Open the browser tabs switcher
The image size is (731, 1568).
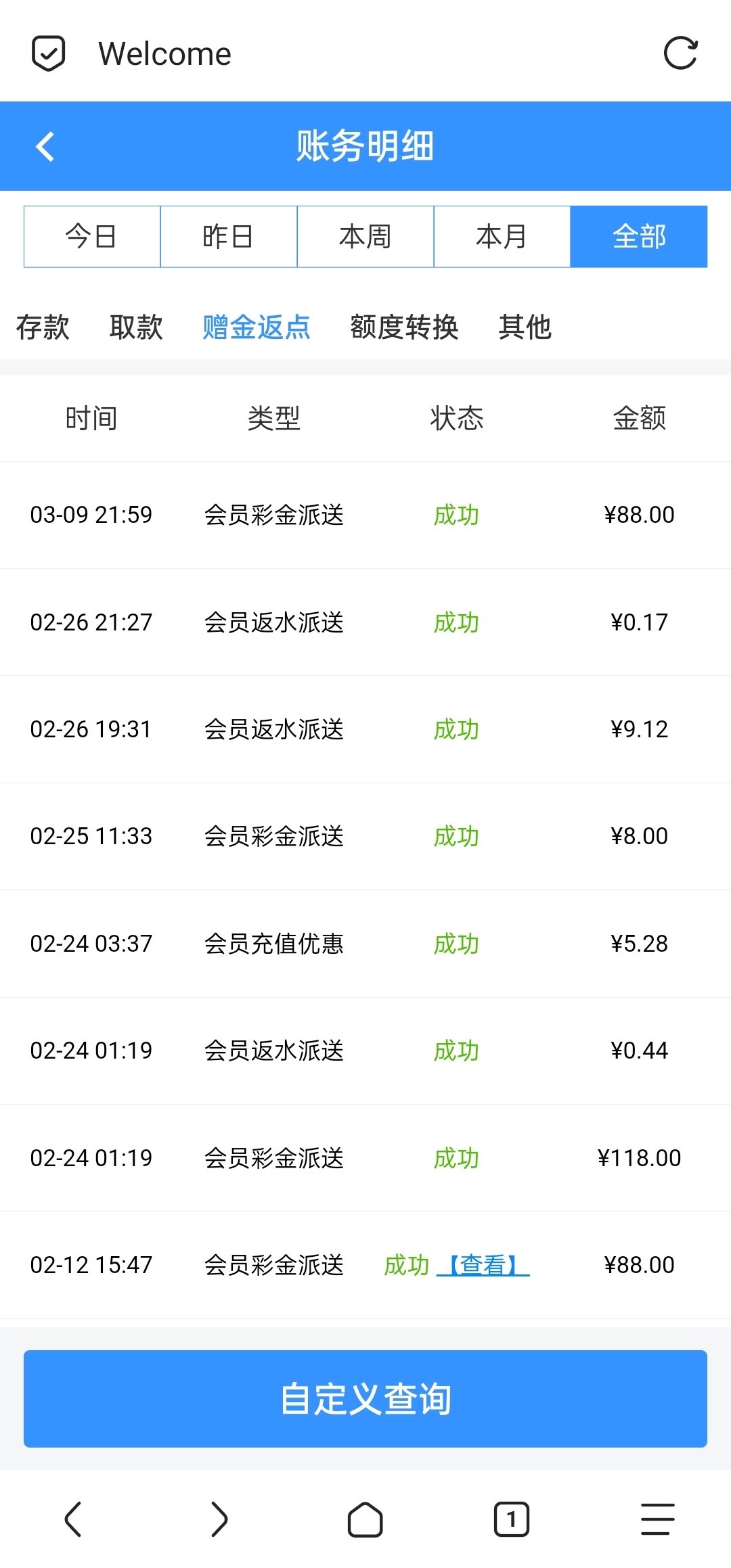[512, 1519]
